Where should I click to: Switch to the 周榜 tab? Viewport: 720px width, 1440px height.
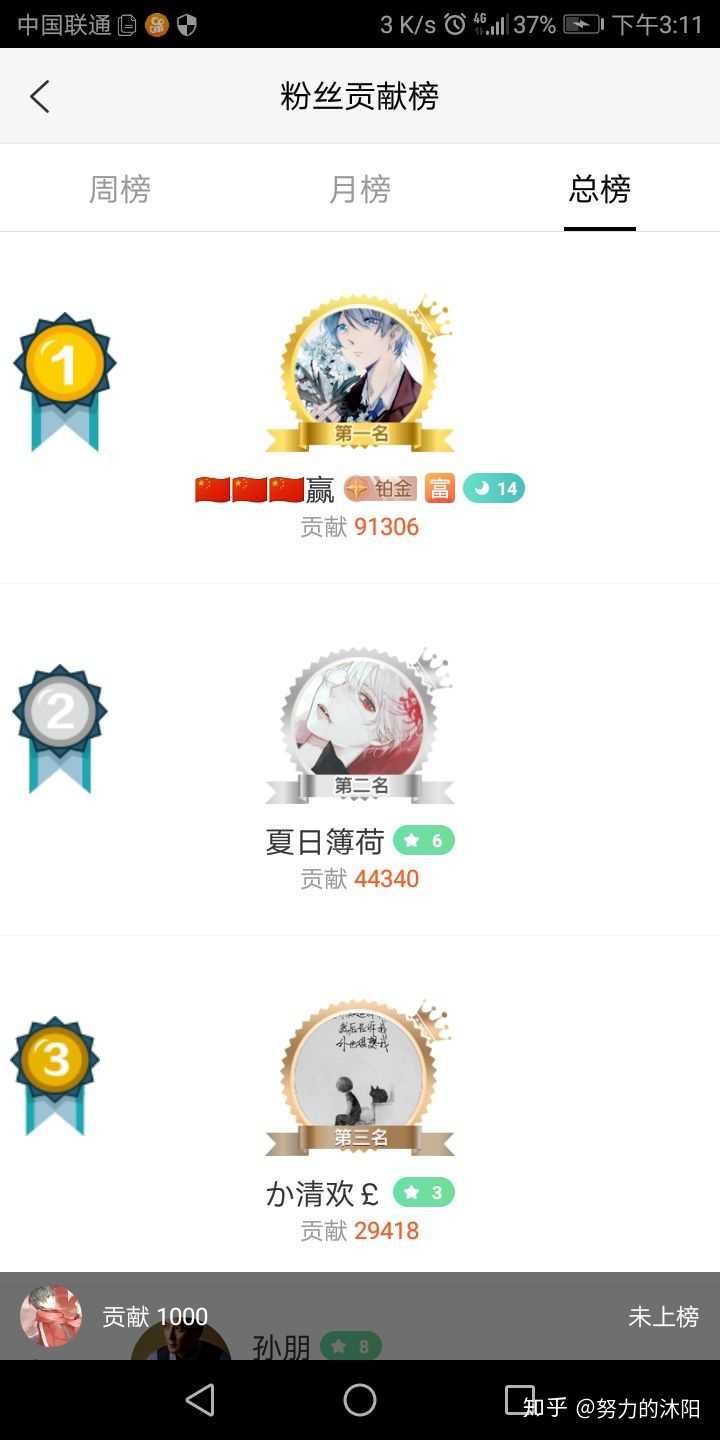click(120, 189)
